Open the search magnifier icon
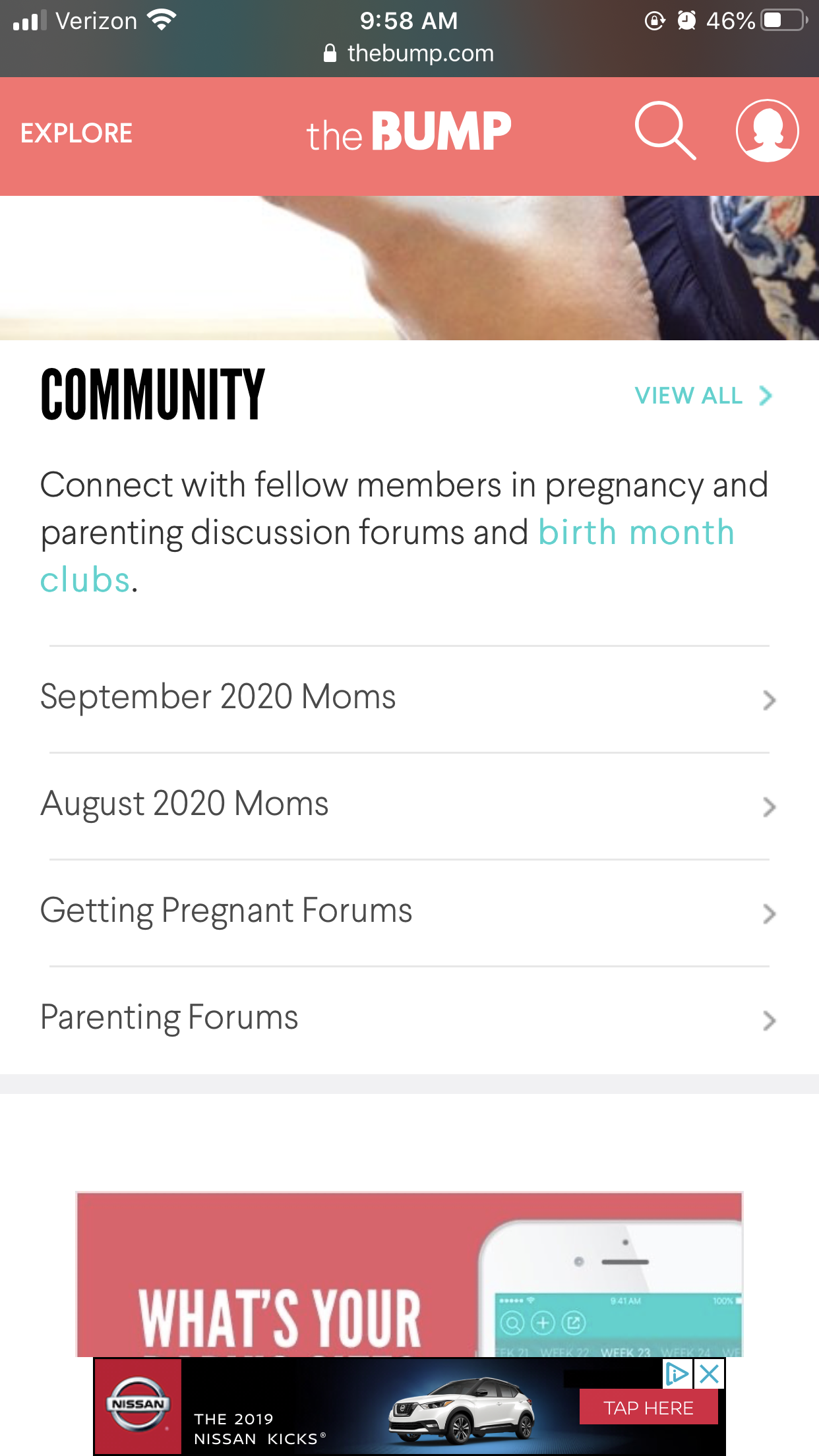The width and height of the screenshot is (819, 1456). 665,131
